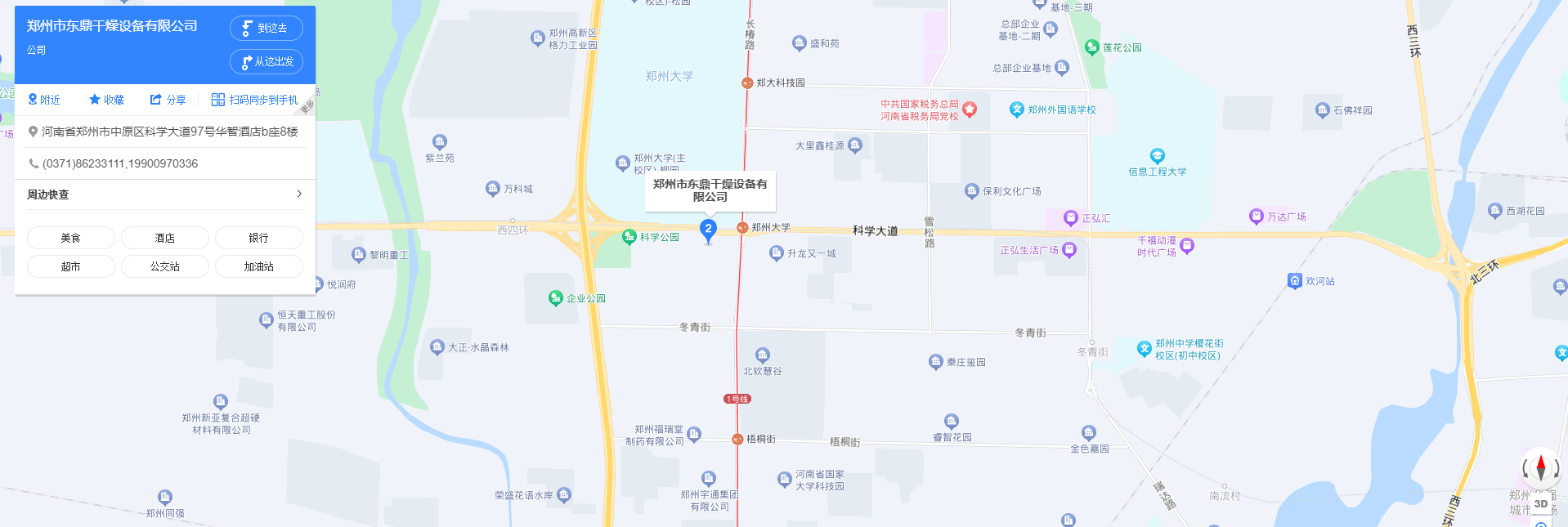Tap the 到这去 navigate-here button

[266, 29]
